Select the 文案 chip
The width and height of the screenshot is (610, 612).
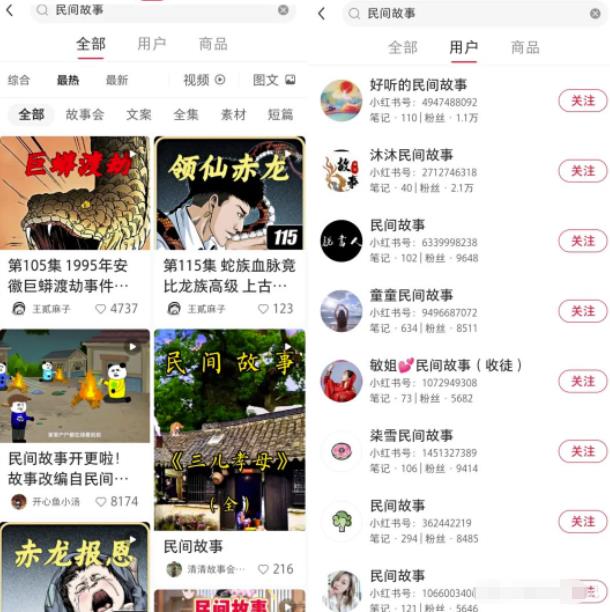tap(139, 114)
